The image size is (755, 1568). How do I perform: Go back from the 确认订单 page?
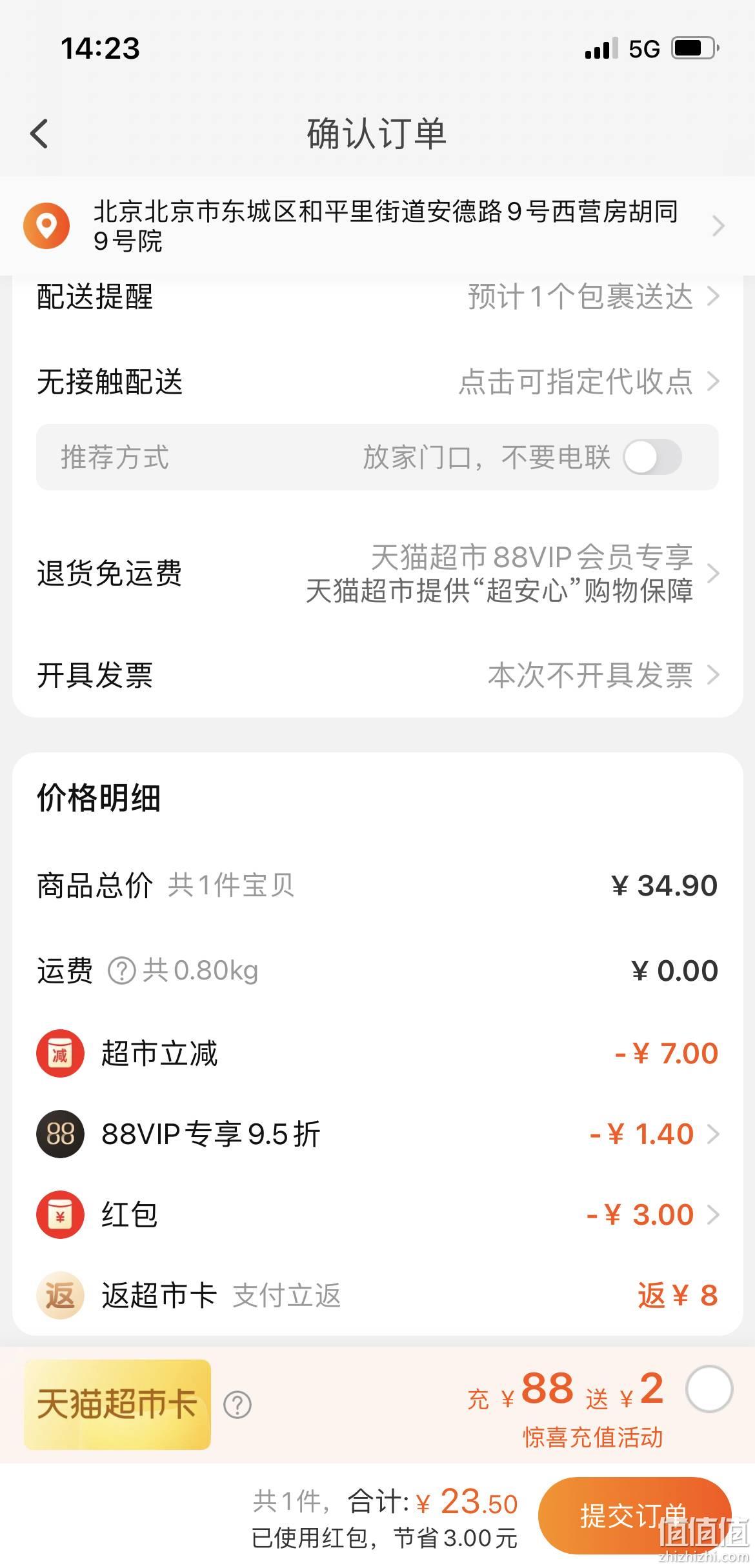pyautogui.click(x=39, y=134)
